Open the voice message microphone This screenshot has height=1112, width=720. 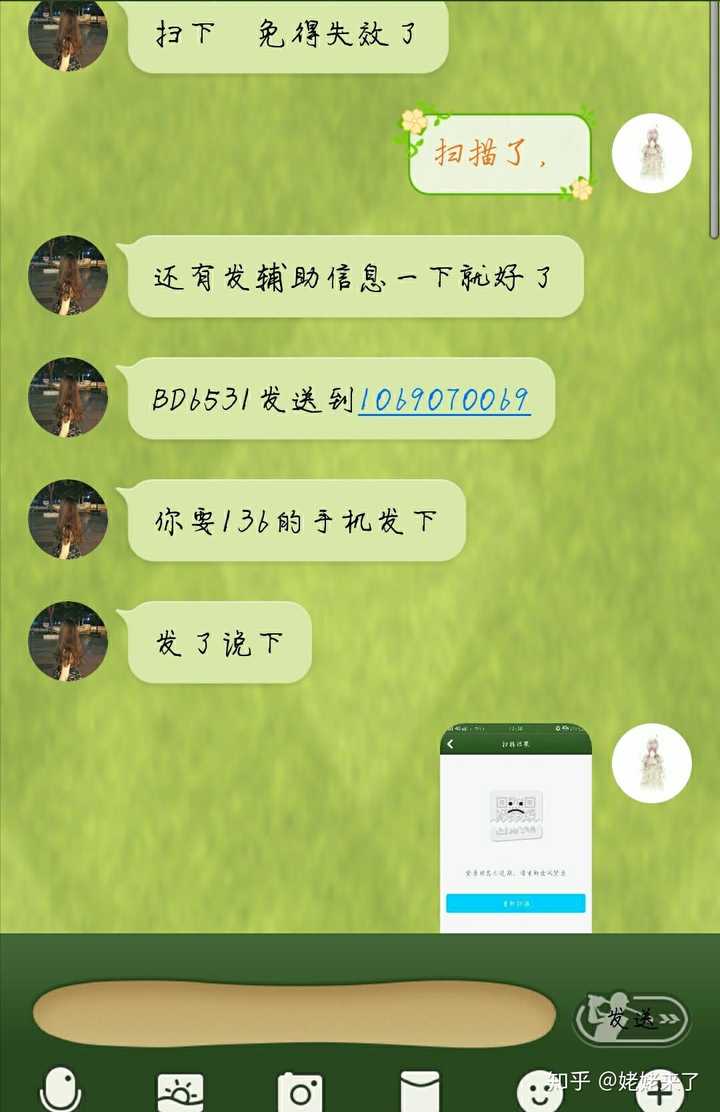coord(60,1091)
